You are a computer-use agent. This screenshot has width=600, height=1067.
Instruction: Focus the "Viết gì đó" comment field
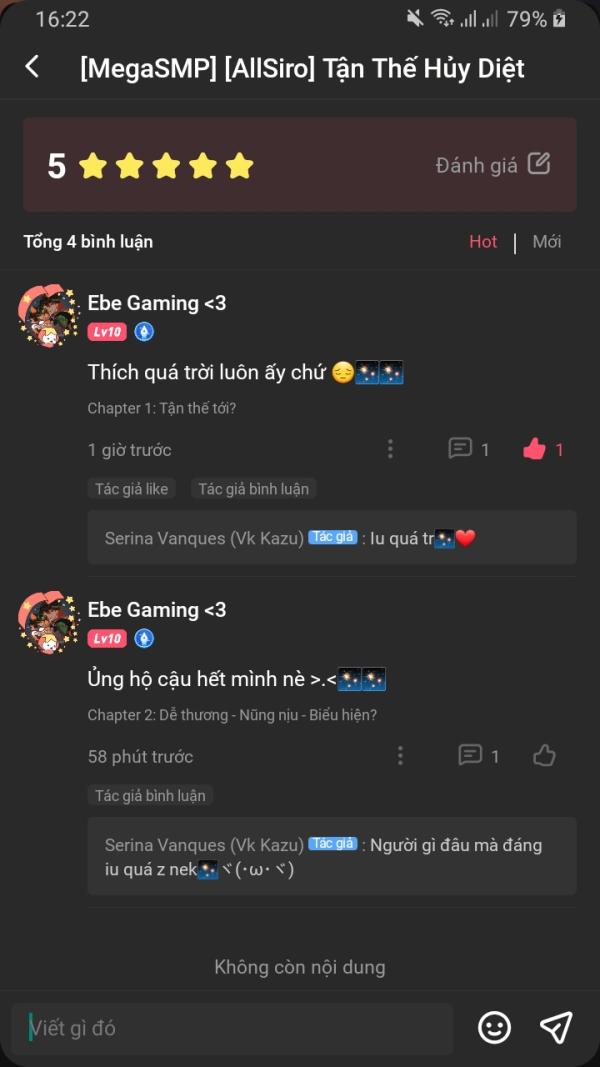coord(232,1028)
